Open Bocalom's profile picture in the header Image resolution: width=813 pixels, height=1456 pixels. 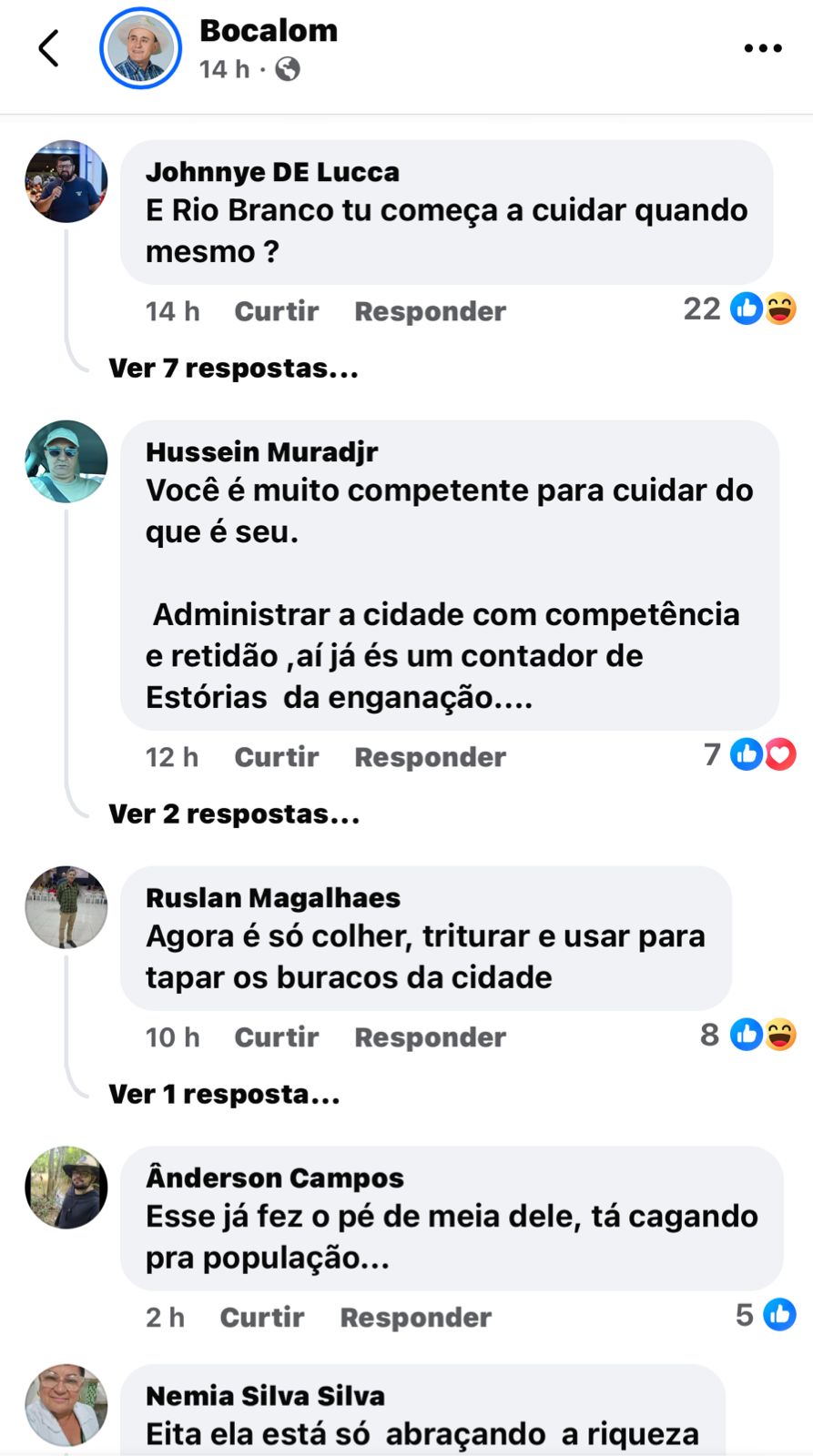[x=140, y=48]
